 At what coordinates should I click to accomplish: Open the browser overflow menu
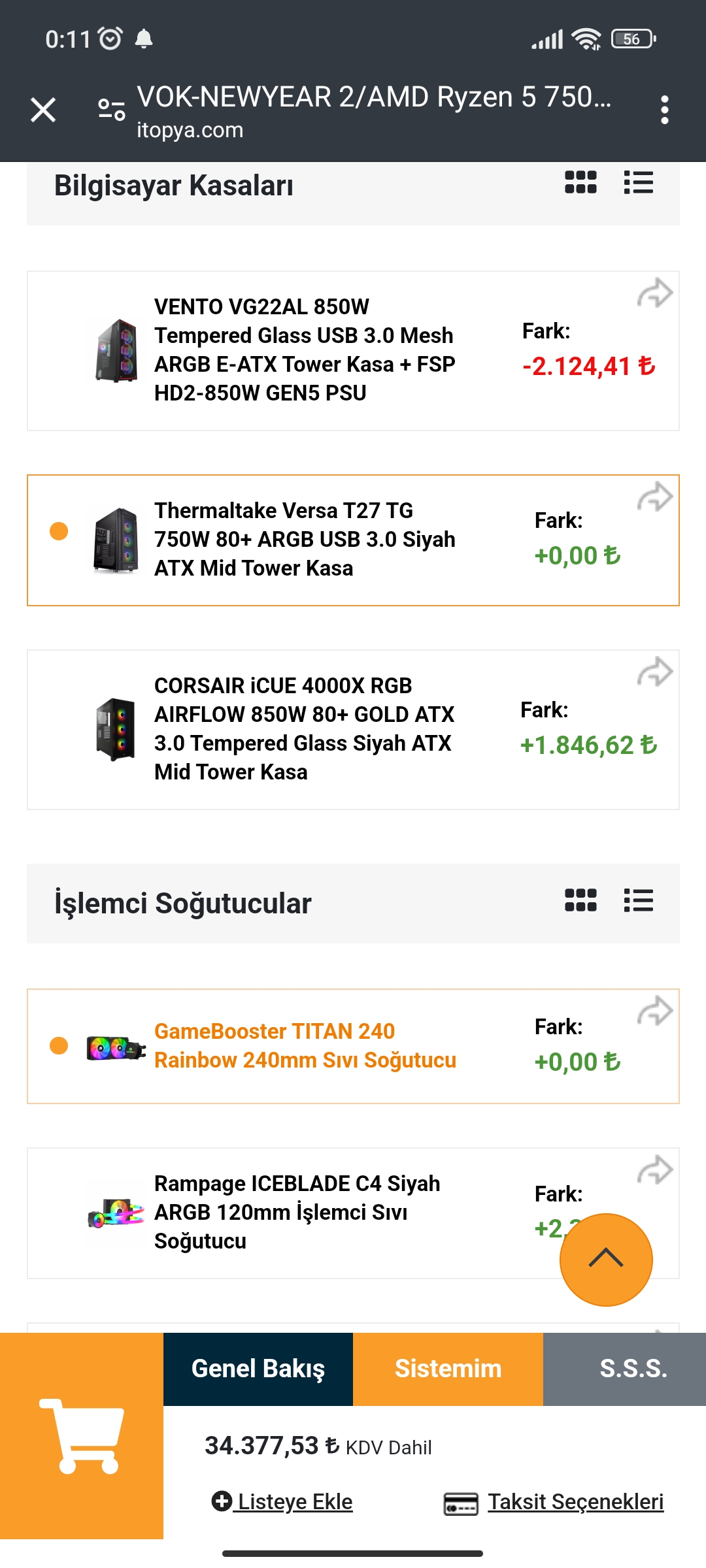[x=664, y=110]
